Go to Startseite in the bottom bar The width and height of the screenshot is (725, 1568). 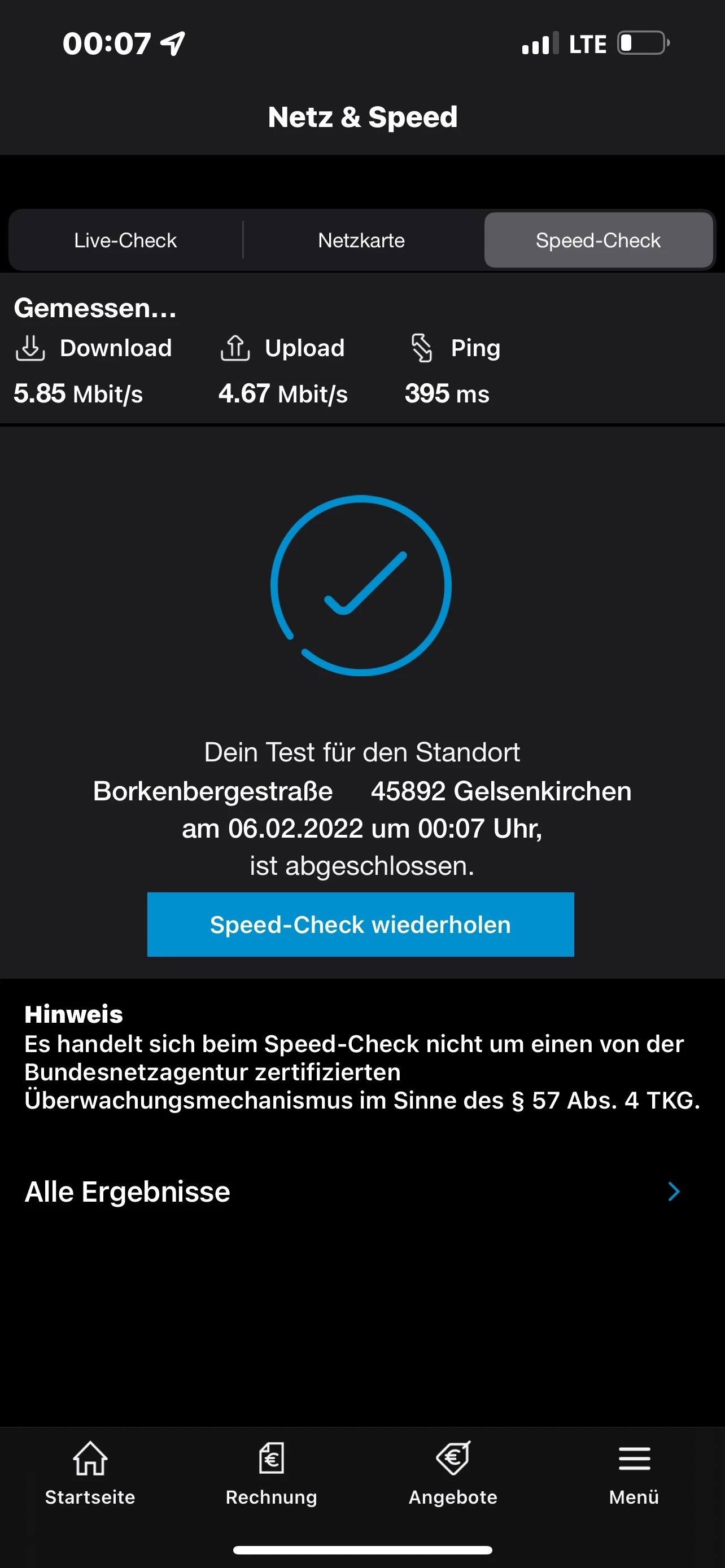tap(90, 1473)
